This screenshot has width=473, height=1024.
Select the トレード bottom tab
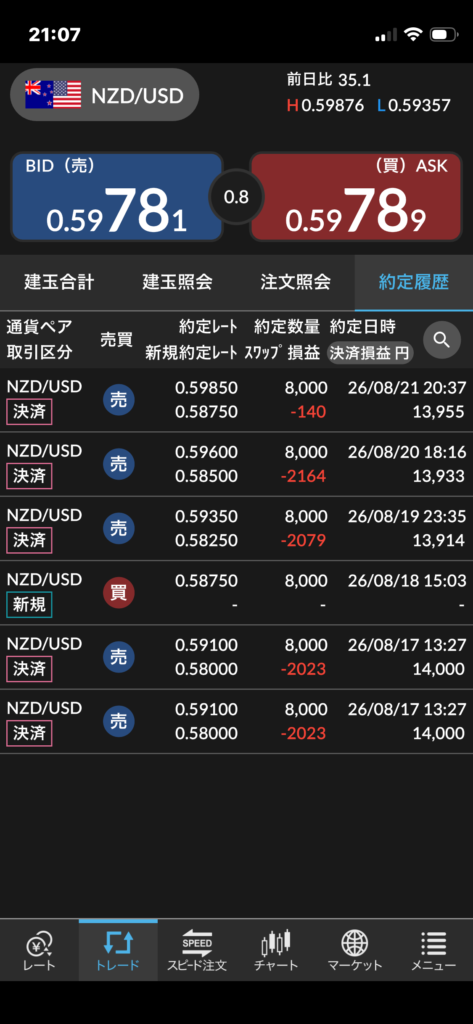pyautogui.click(x=118, y=951)
